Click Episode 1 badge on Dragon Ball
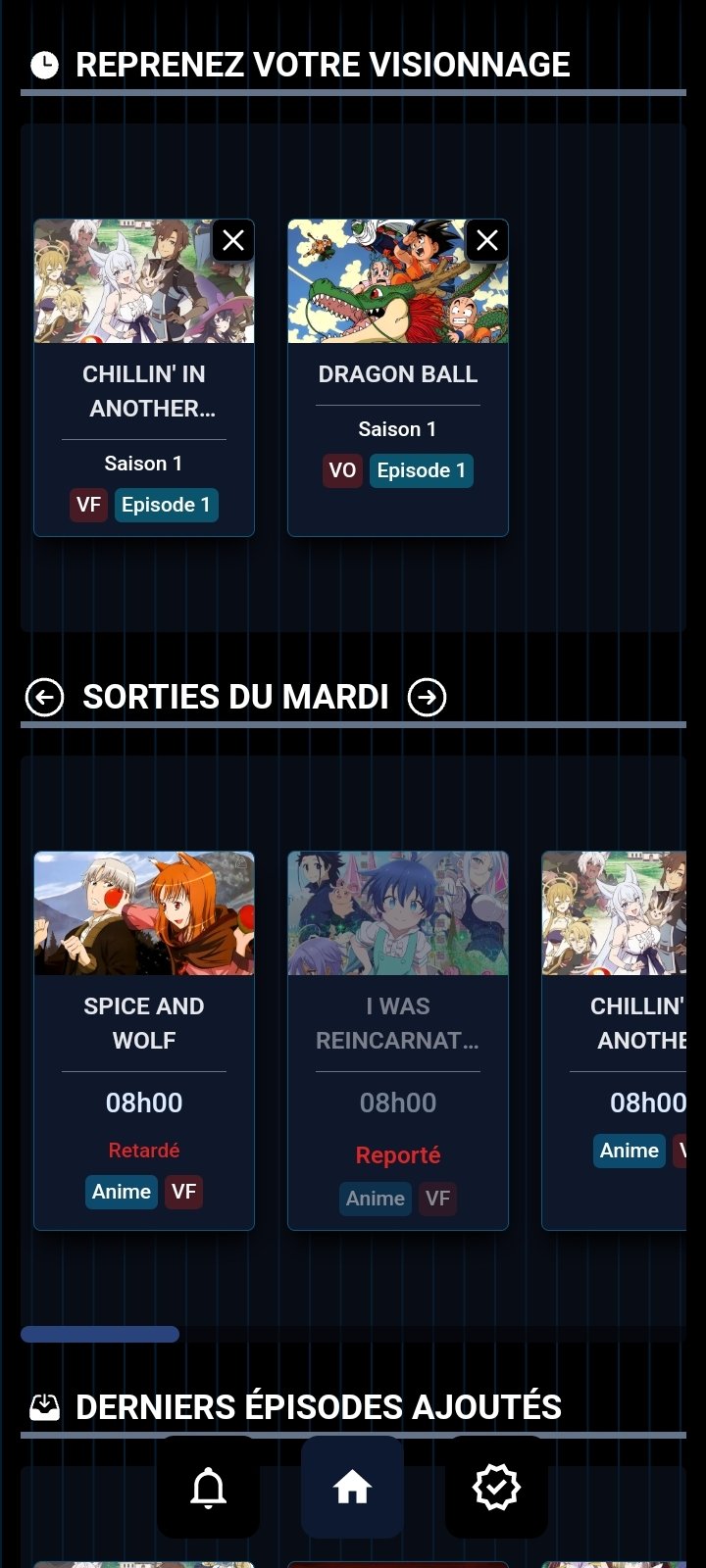The width and height of the screenshot is (706, 1568). tap(422, 470)
